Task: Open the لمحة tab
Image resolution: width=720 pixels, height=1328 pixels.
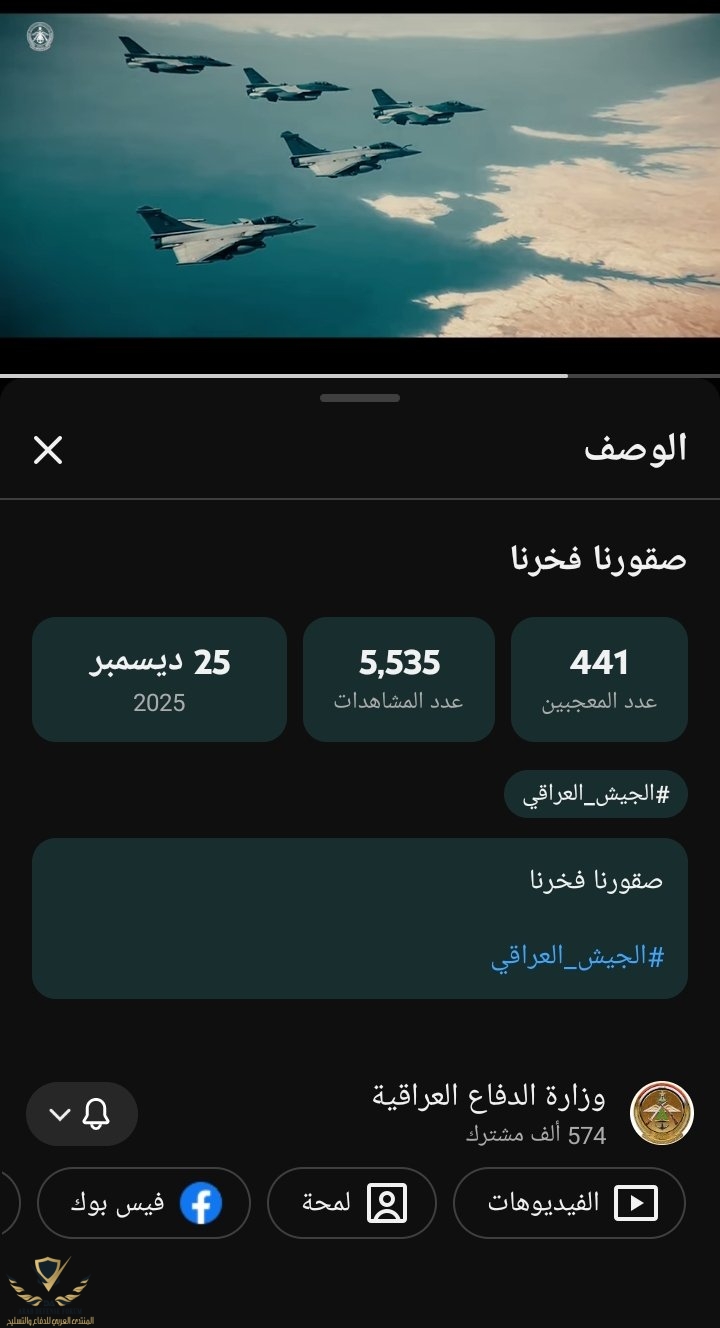Action: coord(352,1203)
